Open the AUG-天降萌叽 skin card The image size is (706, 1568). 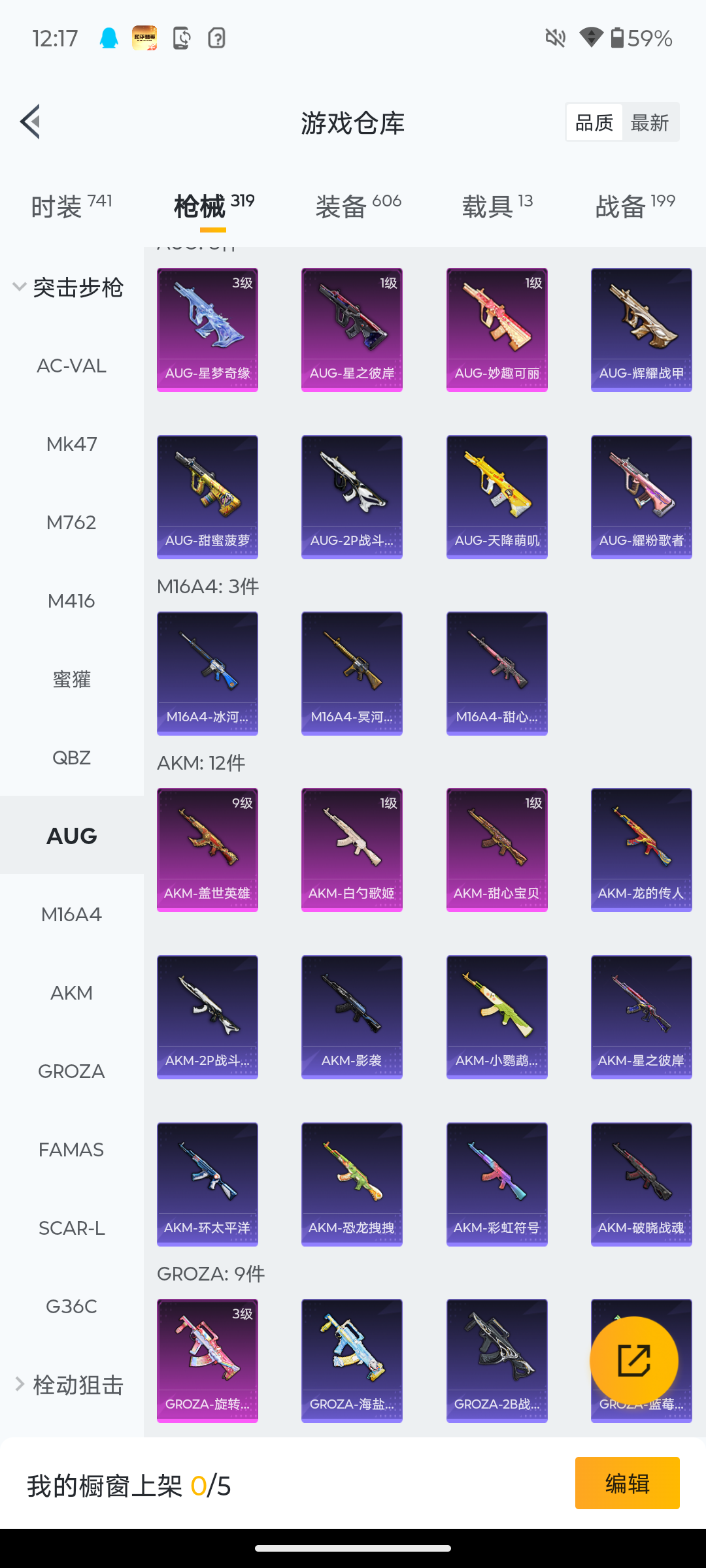[497, 497]
